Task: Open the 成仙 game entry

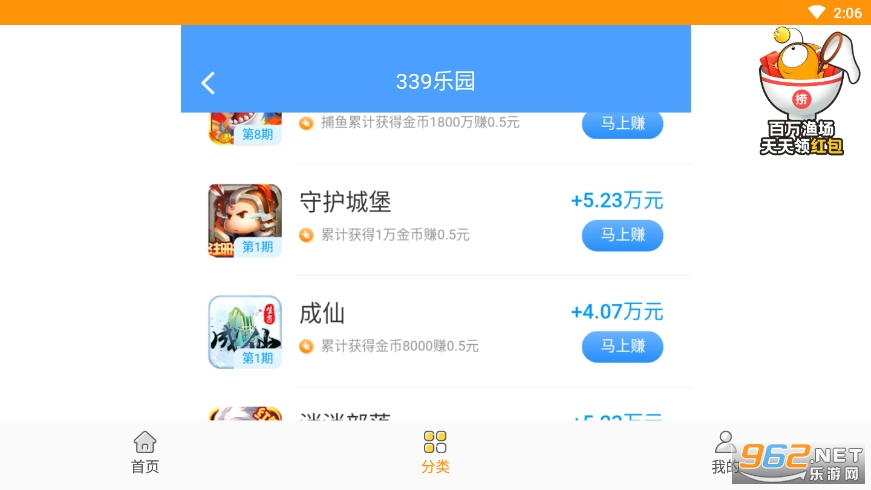Action: point(322,313)
